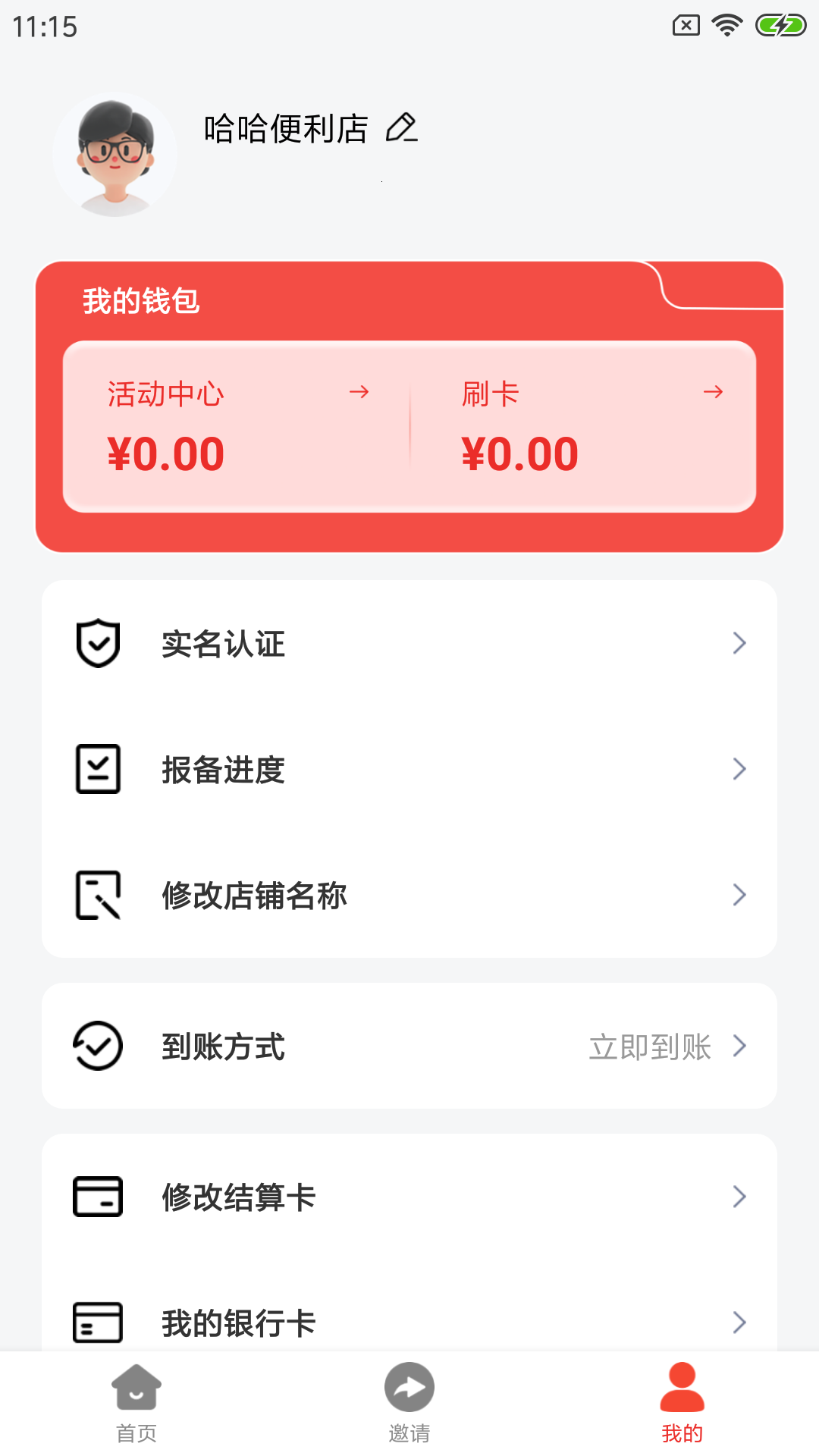Viewport: 819px width, 1456px height.
Task: Open the 实名认证 chevron arrow
Action: [739, 644]
